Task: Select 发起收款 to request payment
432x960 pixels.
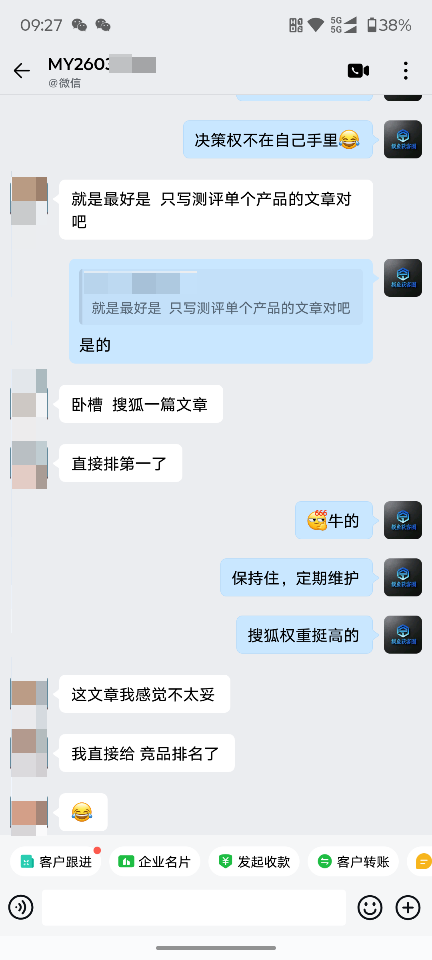Action: 254,861
